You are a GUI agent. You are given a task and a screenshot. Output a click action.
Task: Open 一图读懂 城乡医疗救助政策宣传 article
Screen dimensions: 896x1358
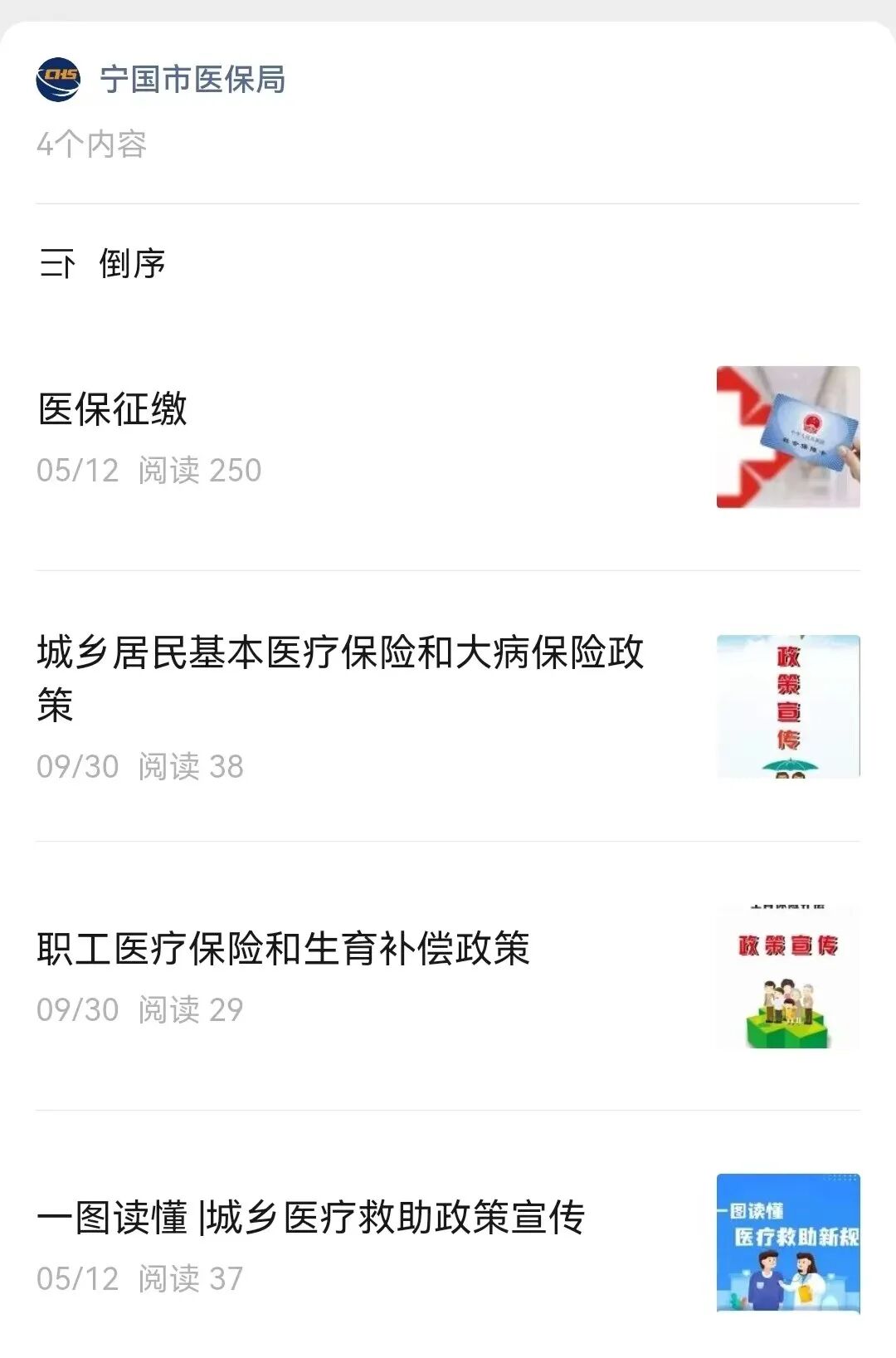[x=311, y=1218]
